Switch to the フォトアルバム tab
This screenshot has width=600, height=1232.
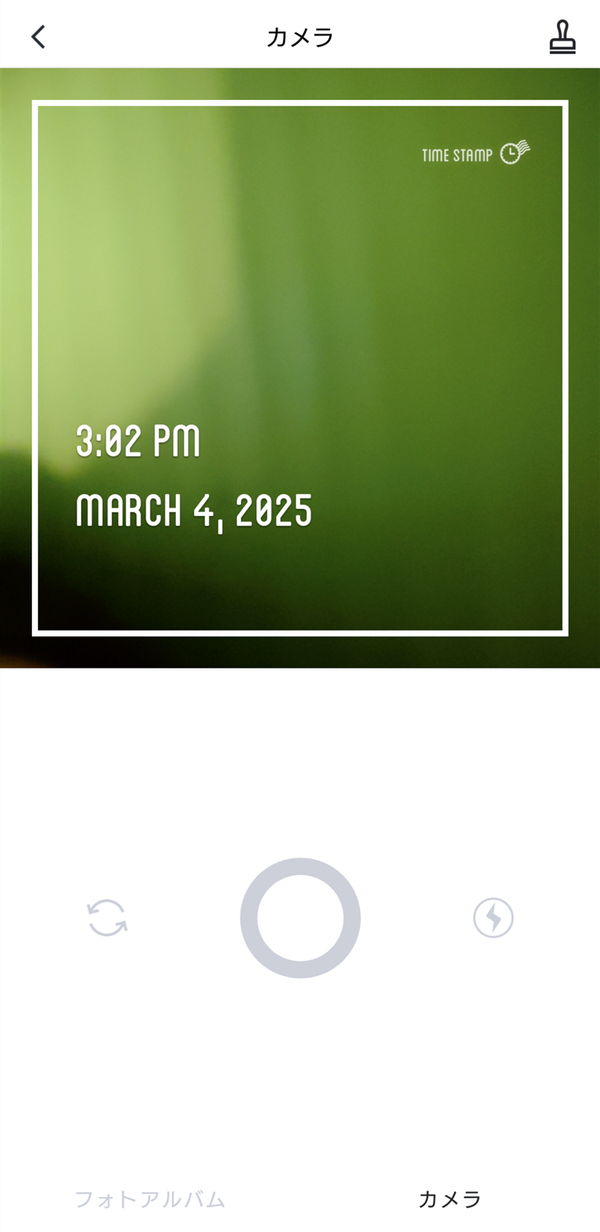click(x=150, y=1199)
